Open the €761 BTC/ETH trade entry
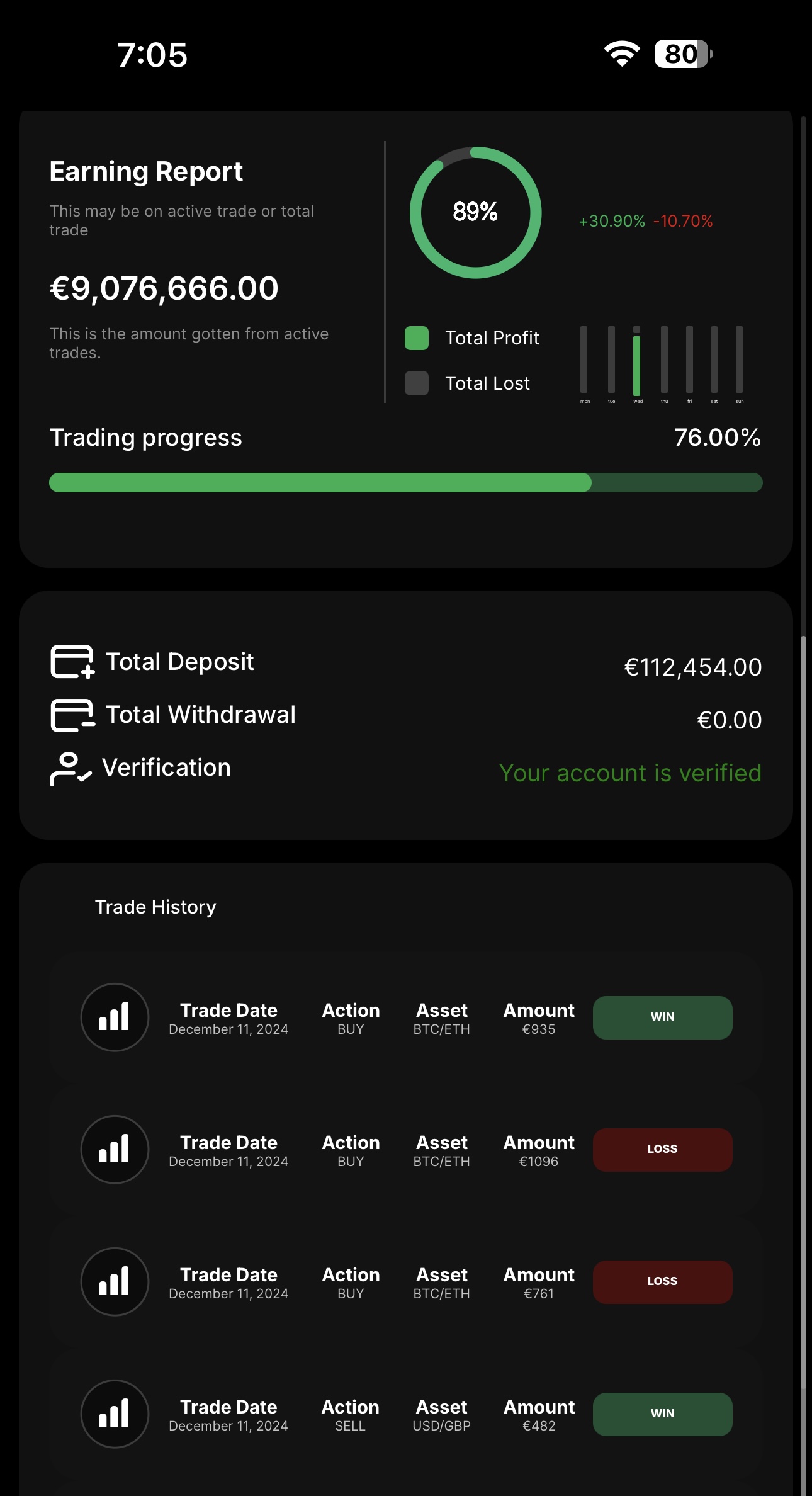 (x=406, y=1281)
